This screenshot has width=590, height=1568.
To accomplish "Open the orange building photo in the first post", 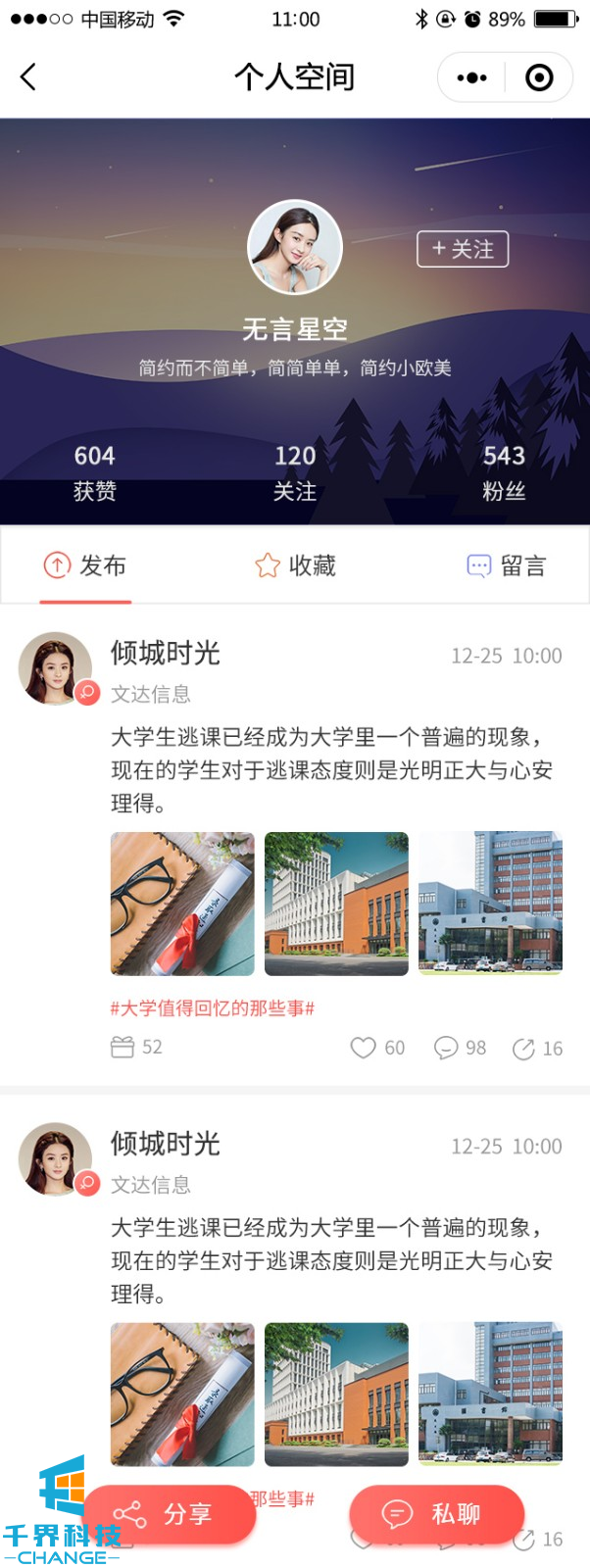I will [336, 904].
